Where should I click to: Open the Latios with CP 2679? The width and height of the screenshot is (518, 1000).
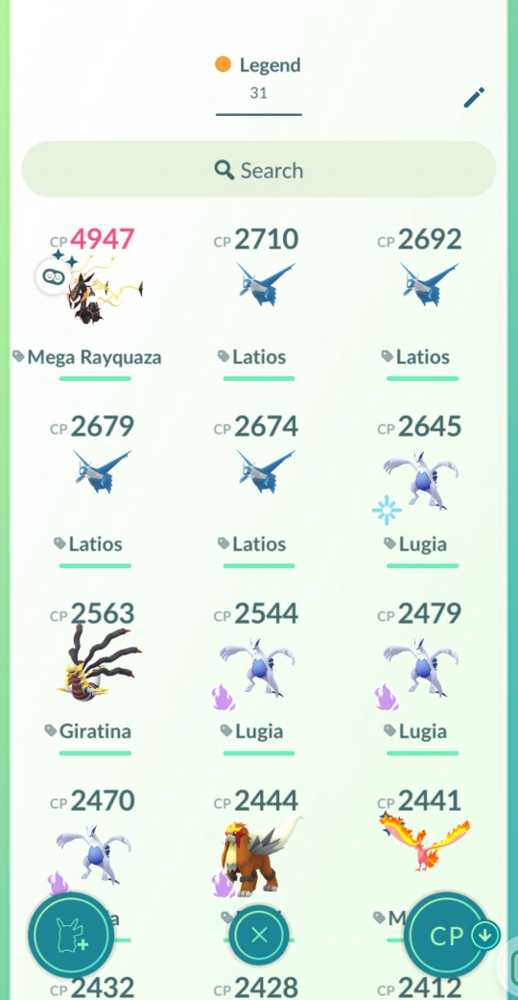tap(95, 489)
